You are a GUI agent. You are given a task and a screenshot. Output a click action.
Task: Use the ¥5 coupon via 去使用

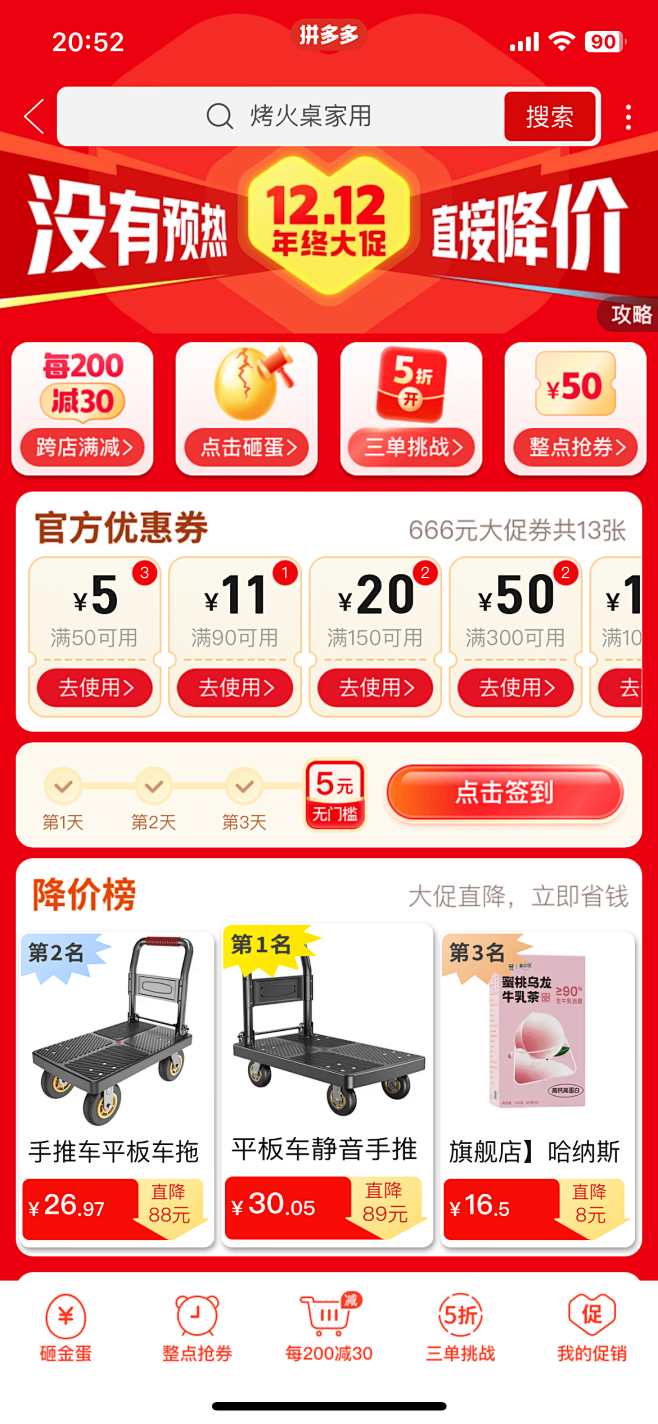click(95, 688)
